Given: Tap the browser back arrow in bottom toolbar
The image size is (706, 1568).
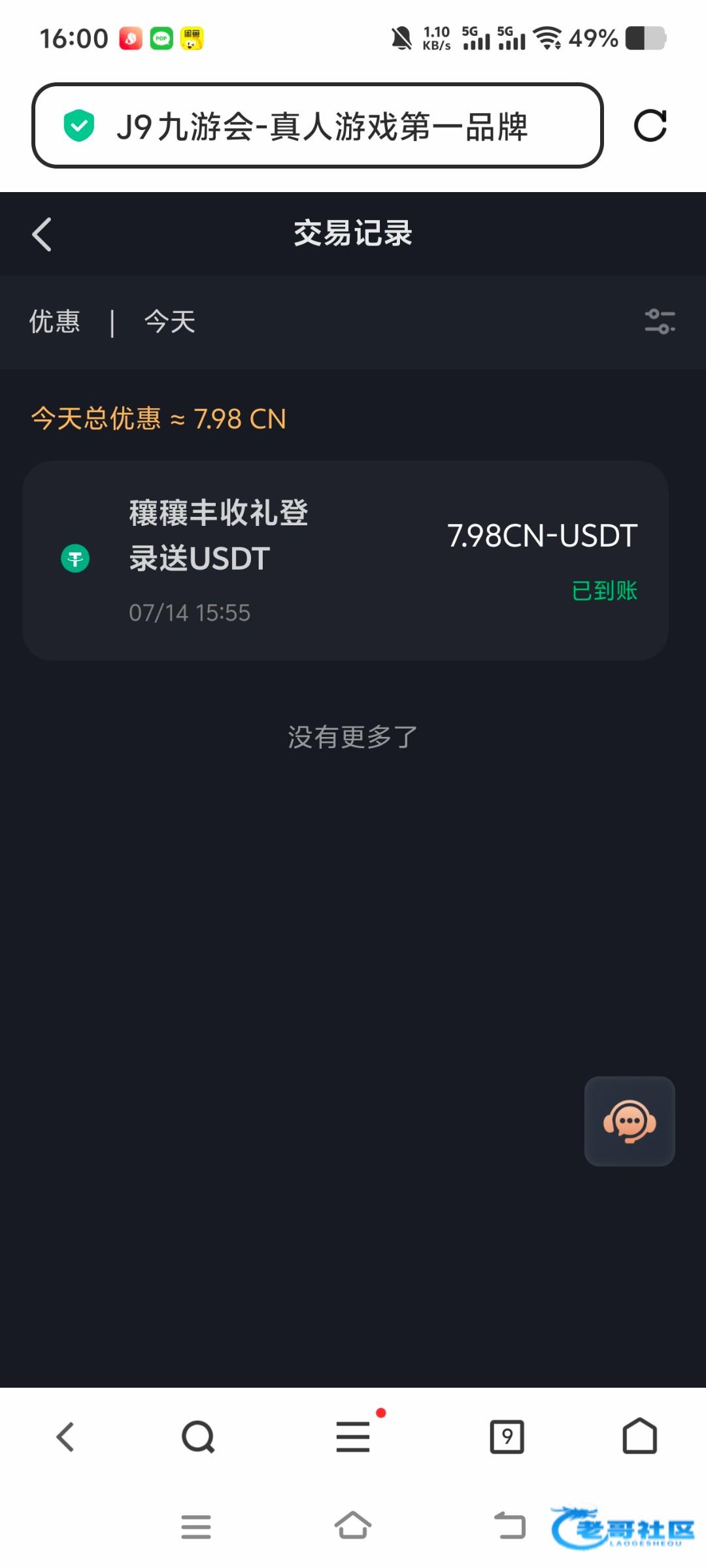Looking at the screenshot, I should pyautogui.click(x=65, y=1437).
